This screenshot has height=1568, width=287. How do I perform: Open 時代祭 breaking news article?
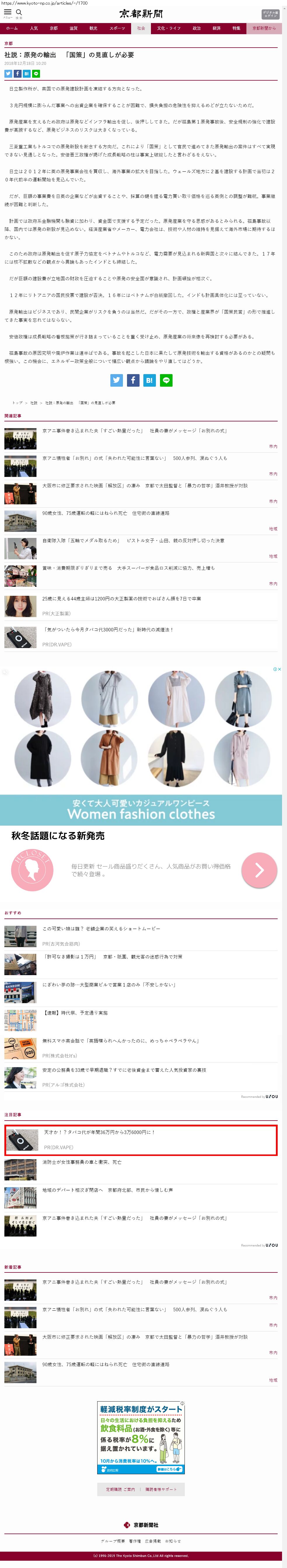75,1013
